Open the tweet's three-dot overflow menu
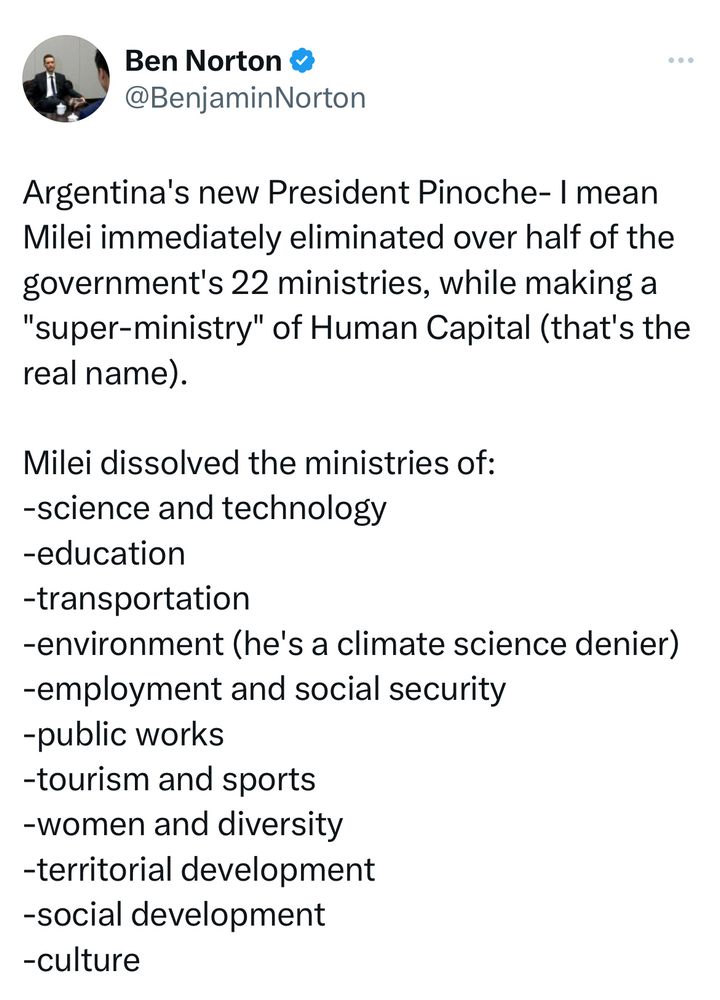 pyautogui.click(x=680, y=61)
